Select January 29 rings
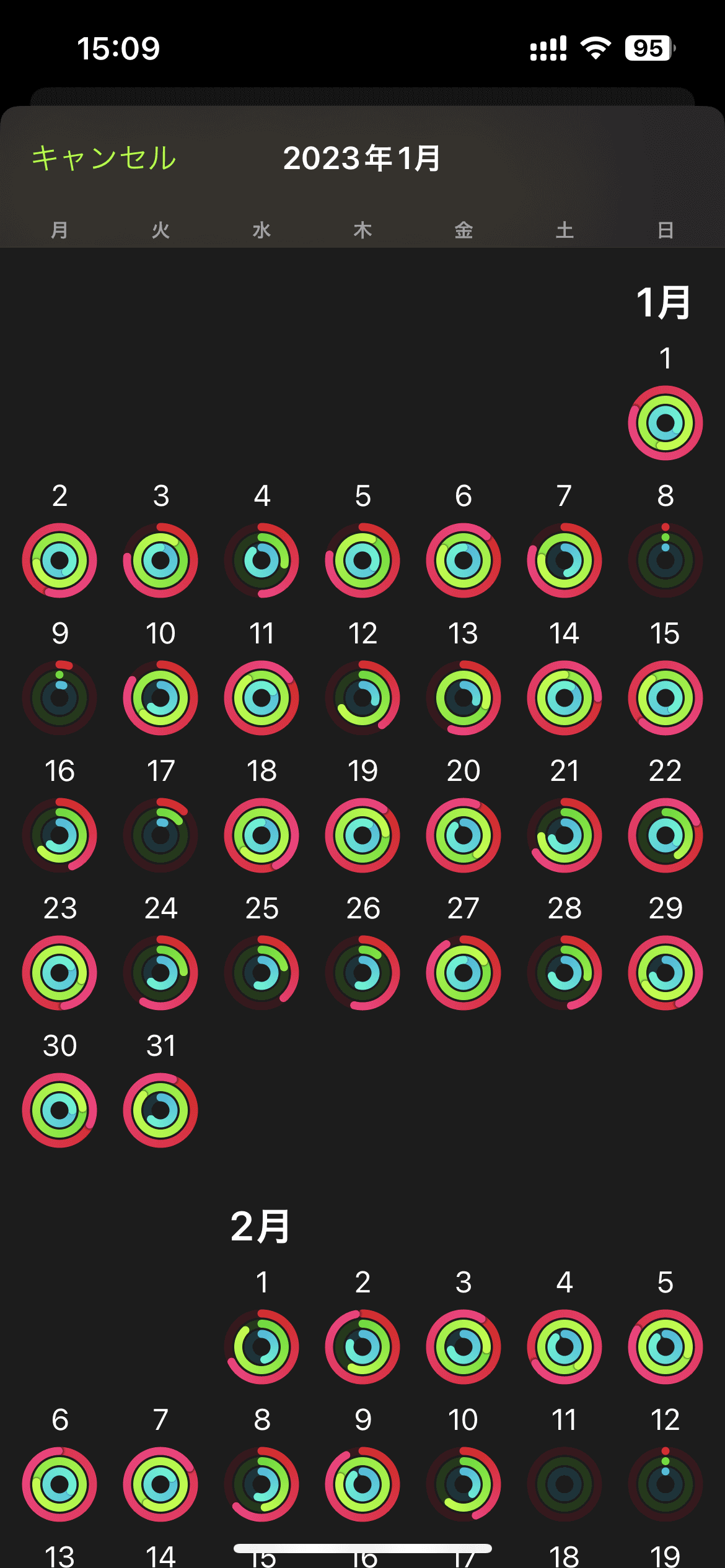The height and width of the screenshot is (1568, 725). click(x=665, y=973)
